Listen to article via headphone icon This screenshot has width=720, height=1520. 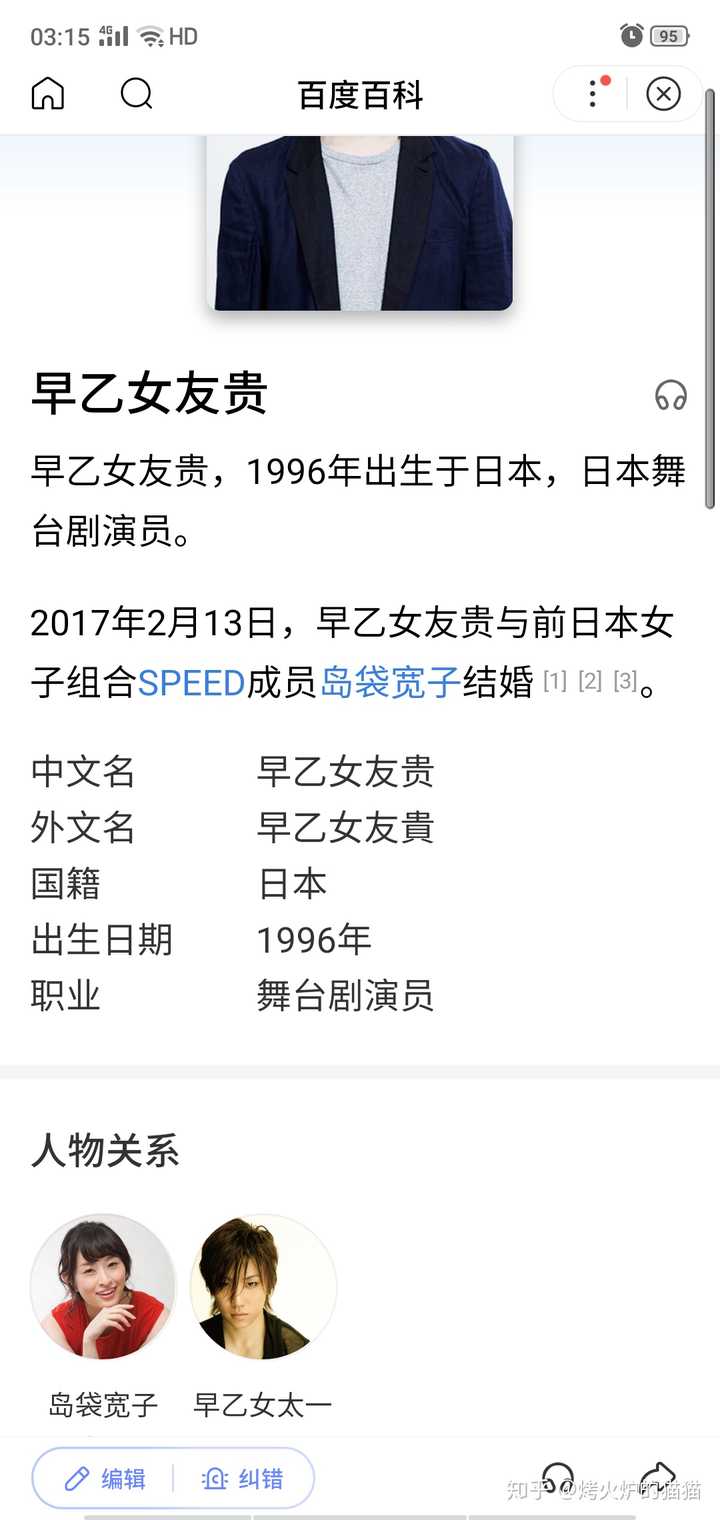coord(671,395)
